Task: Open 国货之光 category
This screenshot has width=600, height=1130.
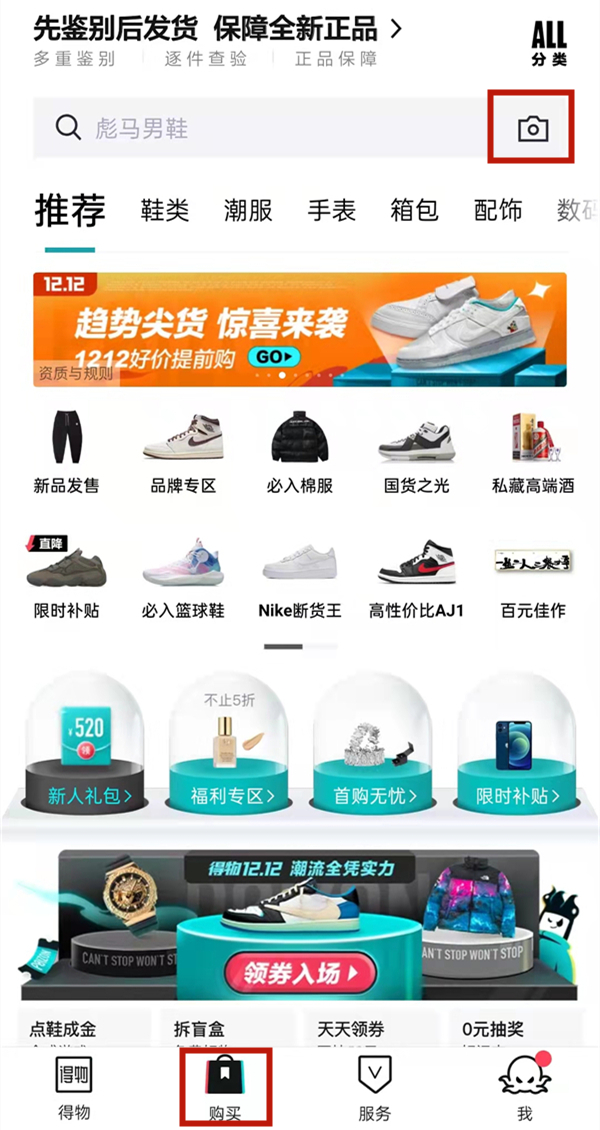Action: (x=417, y=450)
